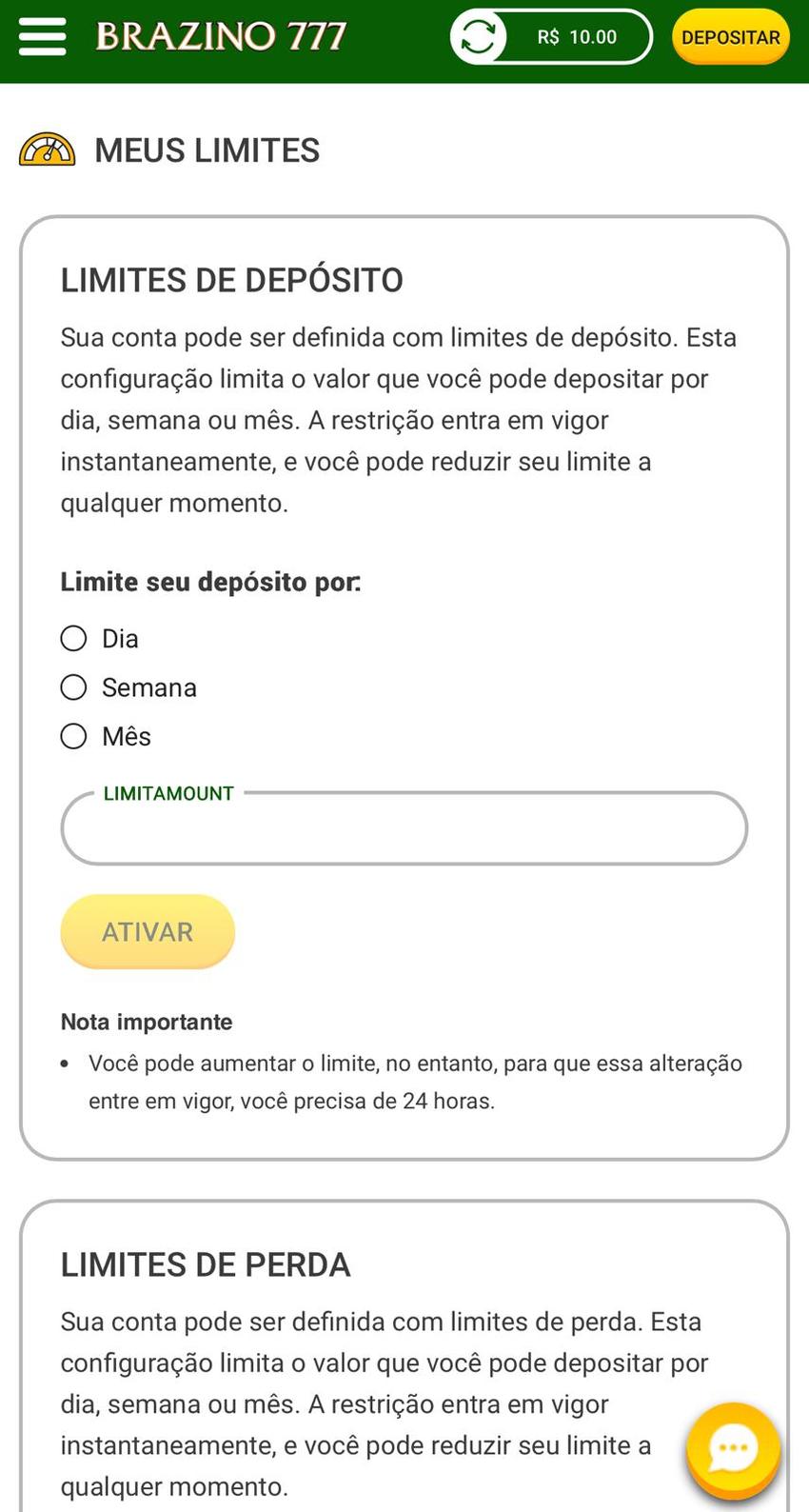Click the Brazino 777 logo

pos(221,35)
